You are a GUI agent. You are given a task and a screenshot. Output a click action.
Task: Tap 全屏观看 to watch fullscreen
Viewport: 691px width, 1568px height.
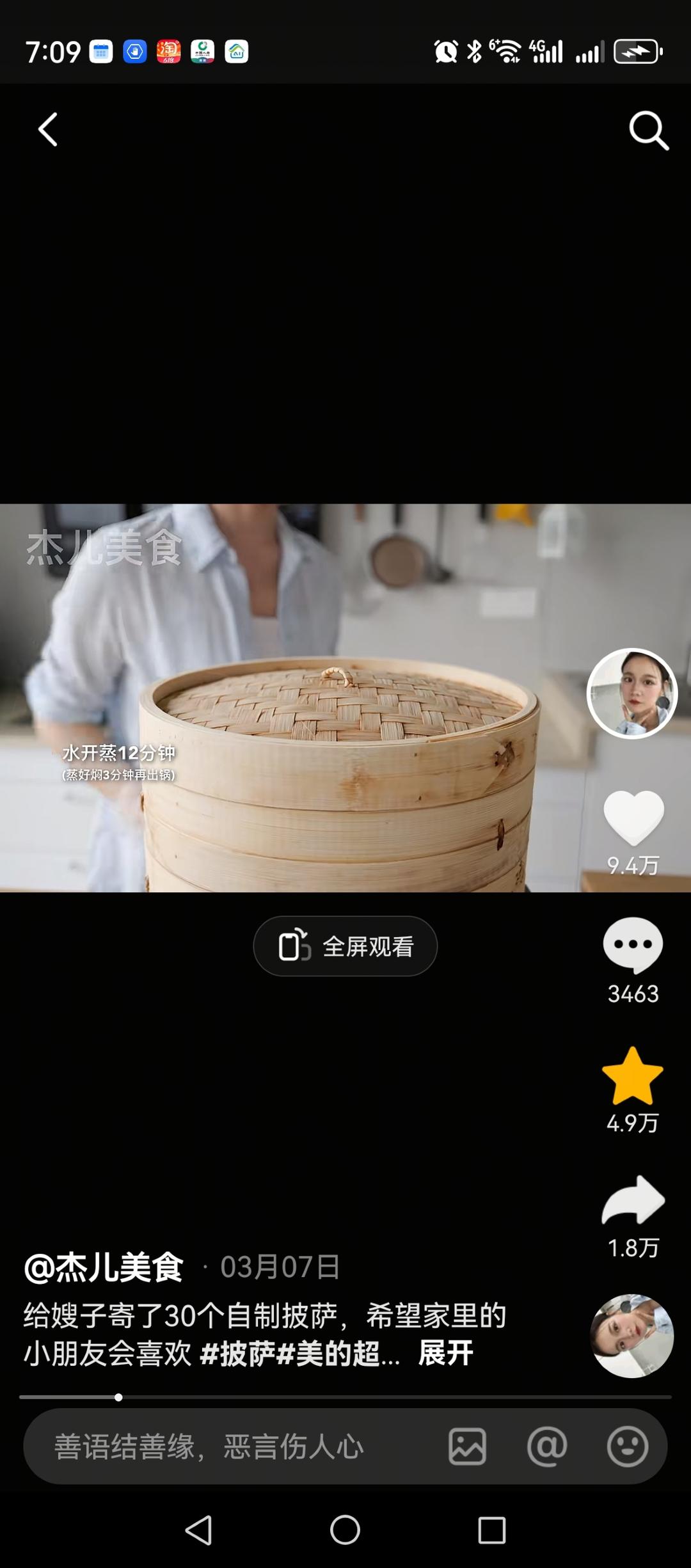click(x=345, y=946)
